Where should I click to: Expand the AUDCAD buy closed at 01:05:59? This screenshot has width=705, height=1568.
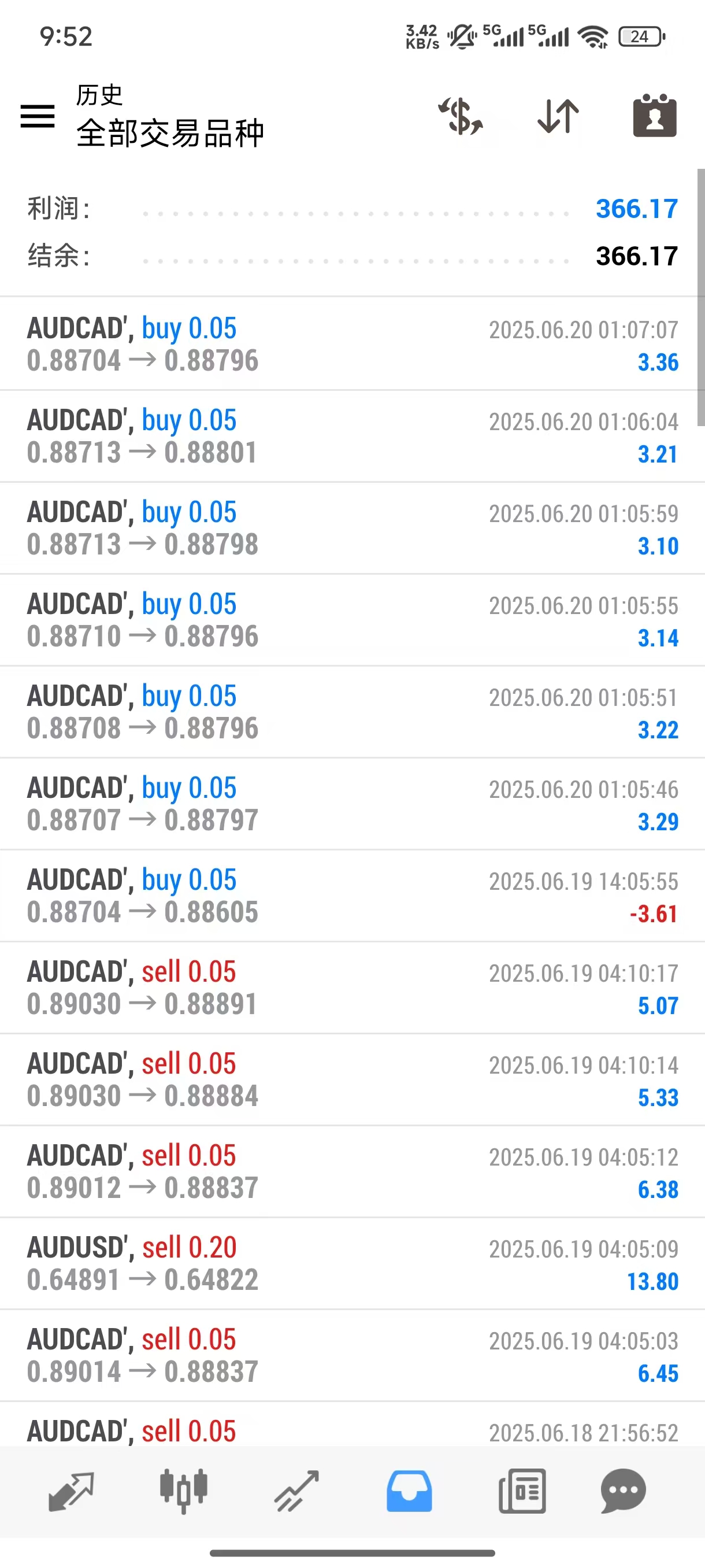(x=352, y=528)
